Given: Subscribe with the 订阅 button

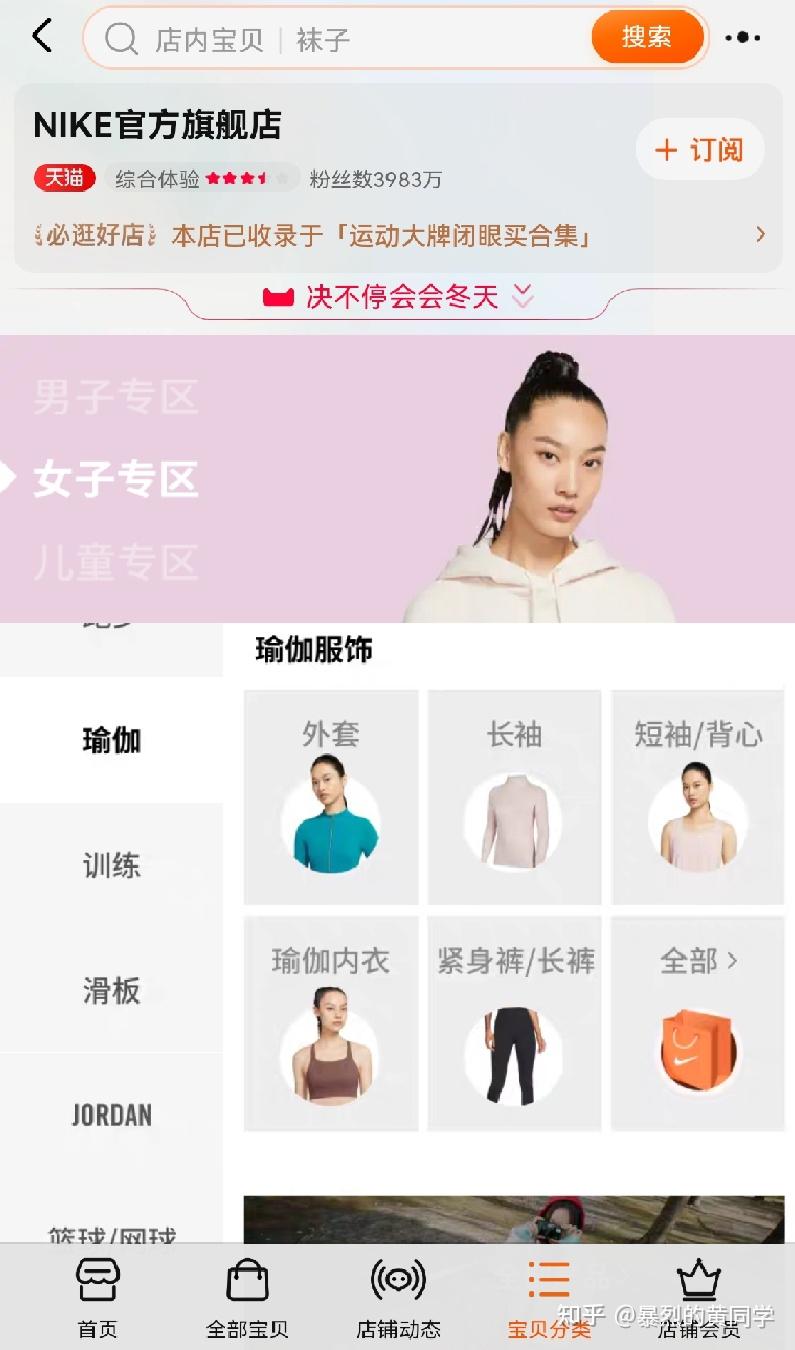Looking at the screenshot, I should pos(700,150).
